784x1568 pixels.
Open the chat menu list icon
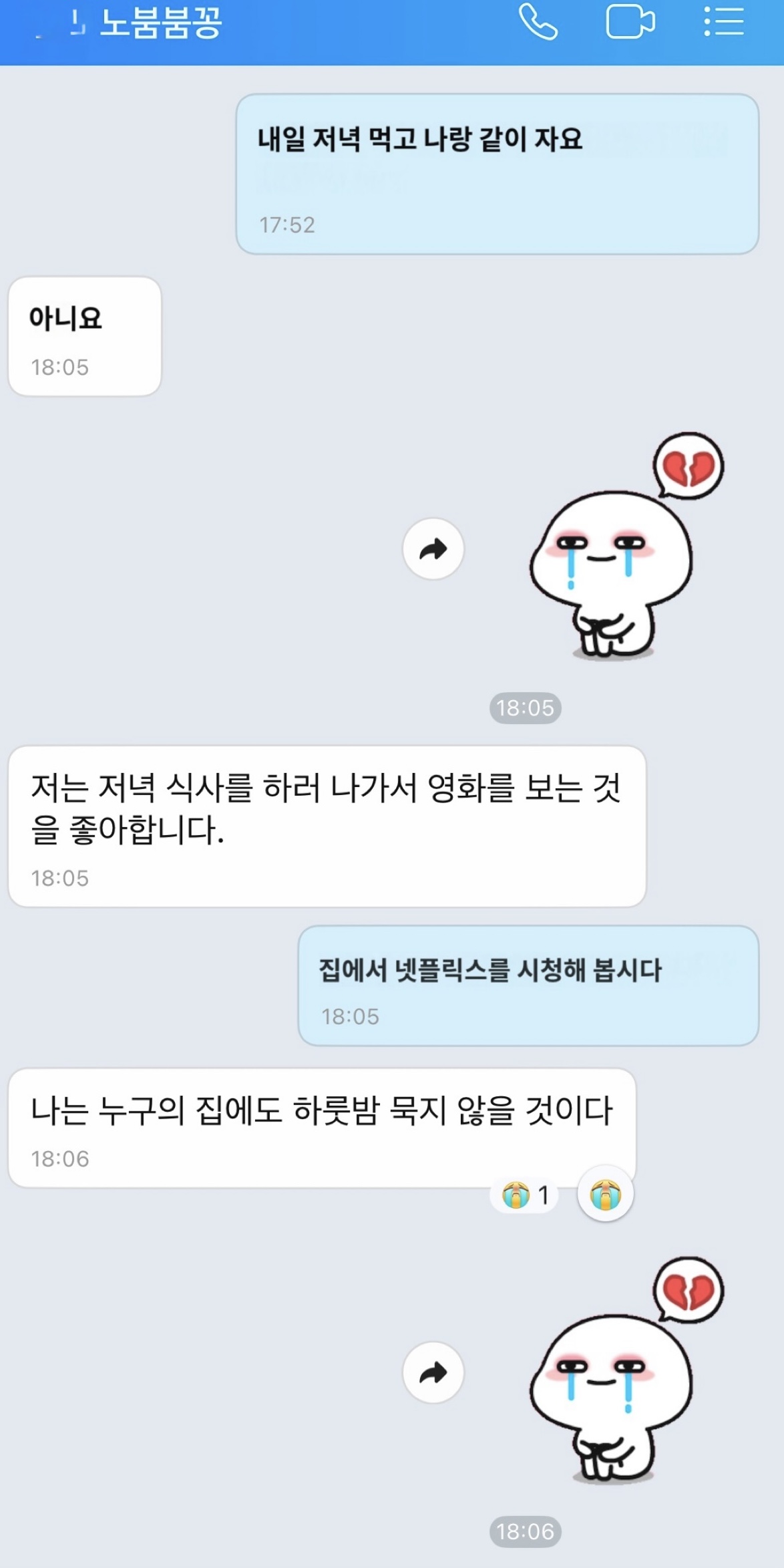[x=724, y=22]
